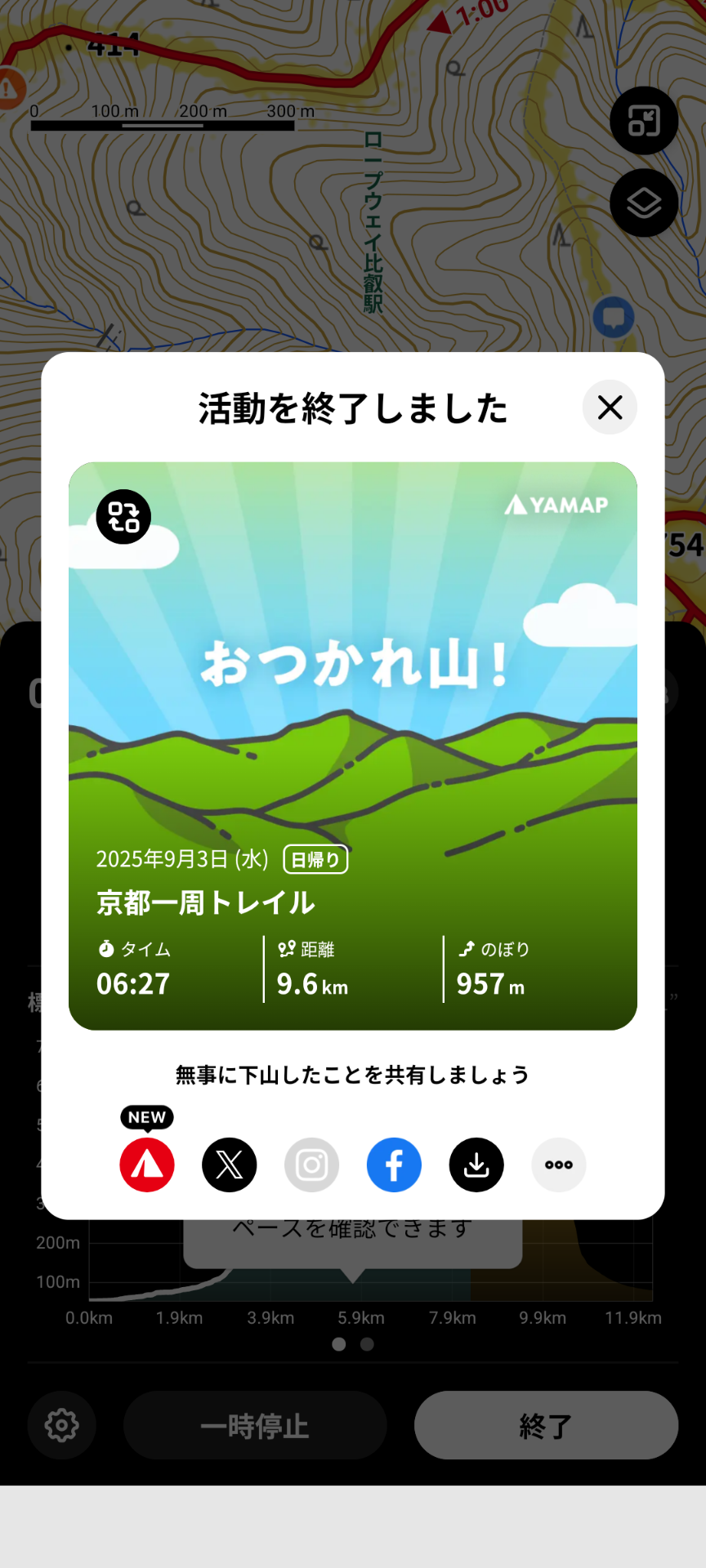
Task: Share the activity to YAMAP
Action: pos(147,1165)
